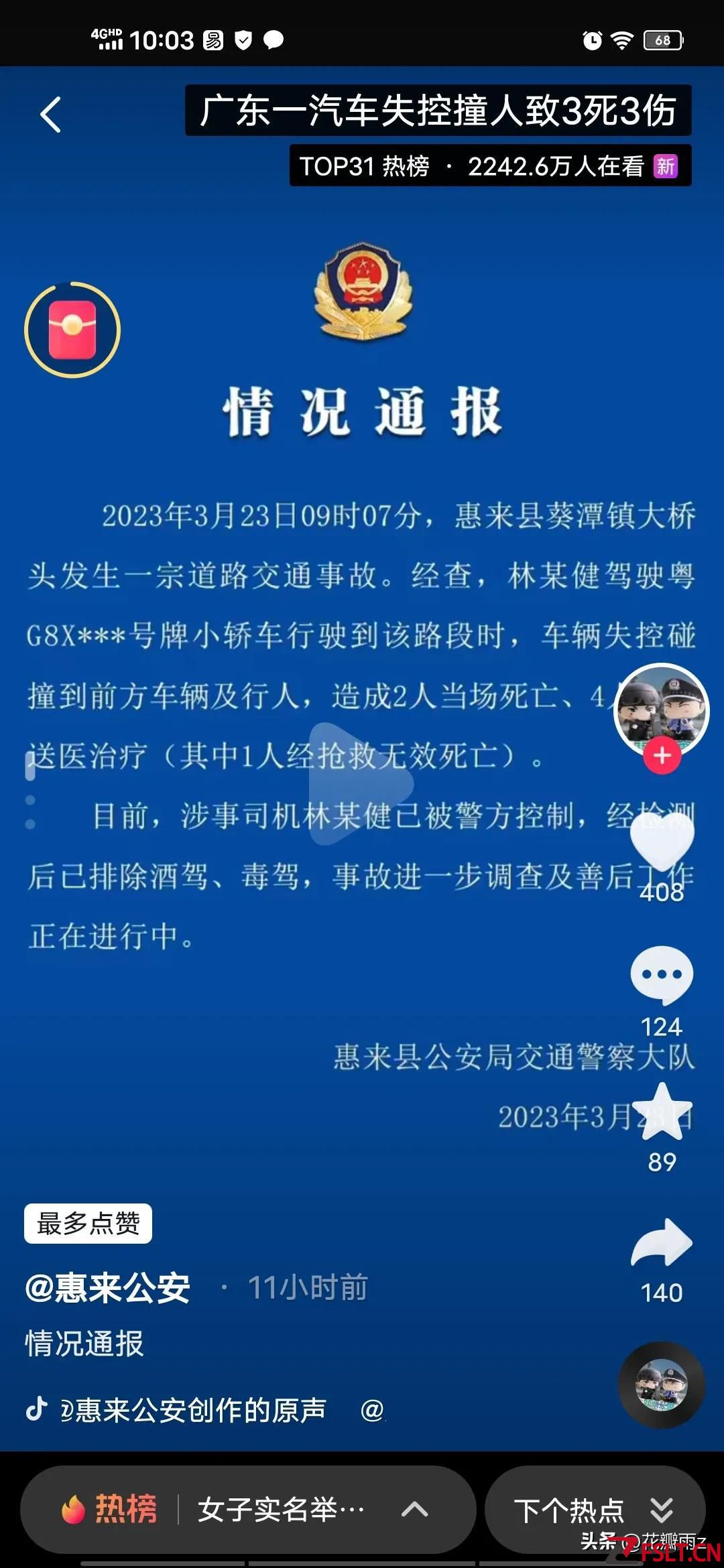The width and height of the screenshot is (724, 1568).
Task: Play the paused video
Action: [x=361, y=783]
